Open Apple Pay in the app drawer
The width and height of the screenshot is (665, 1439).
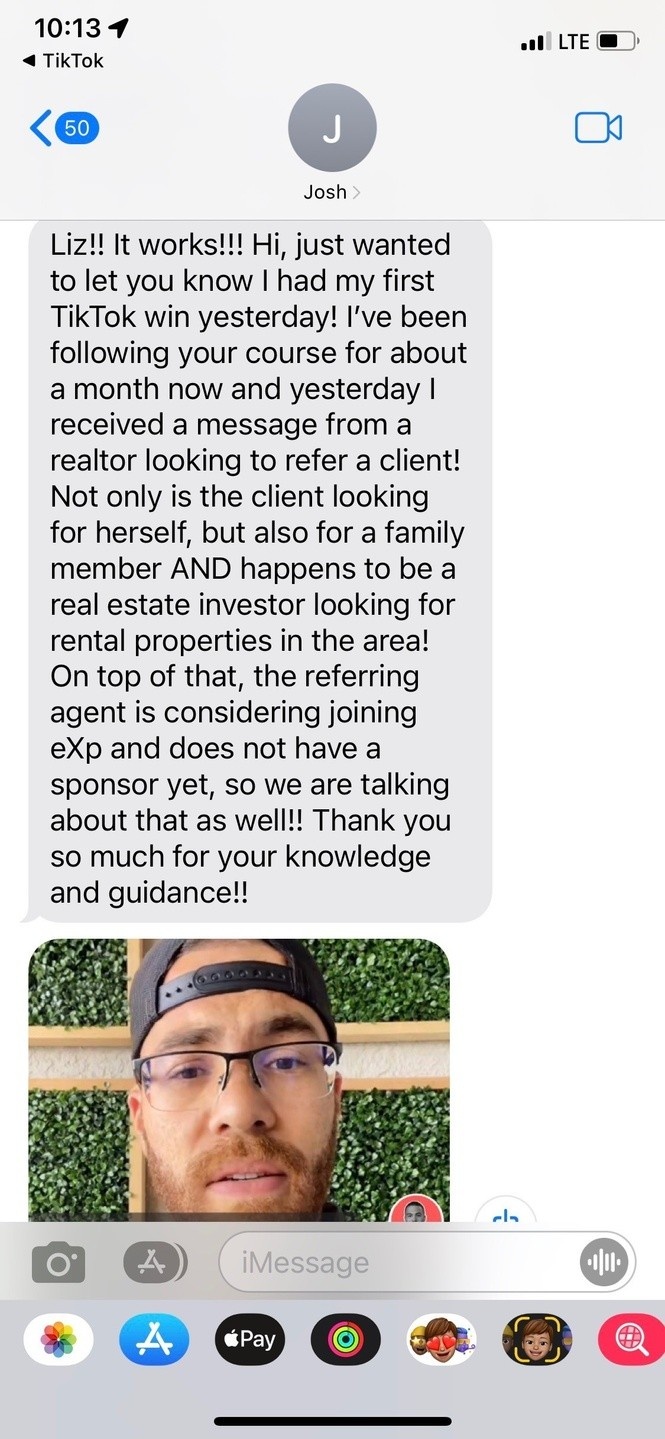click(249, 1339)
